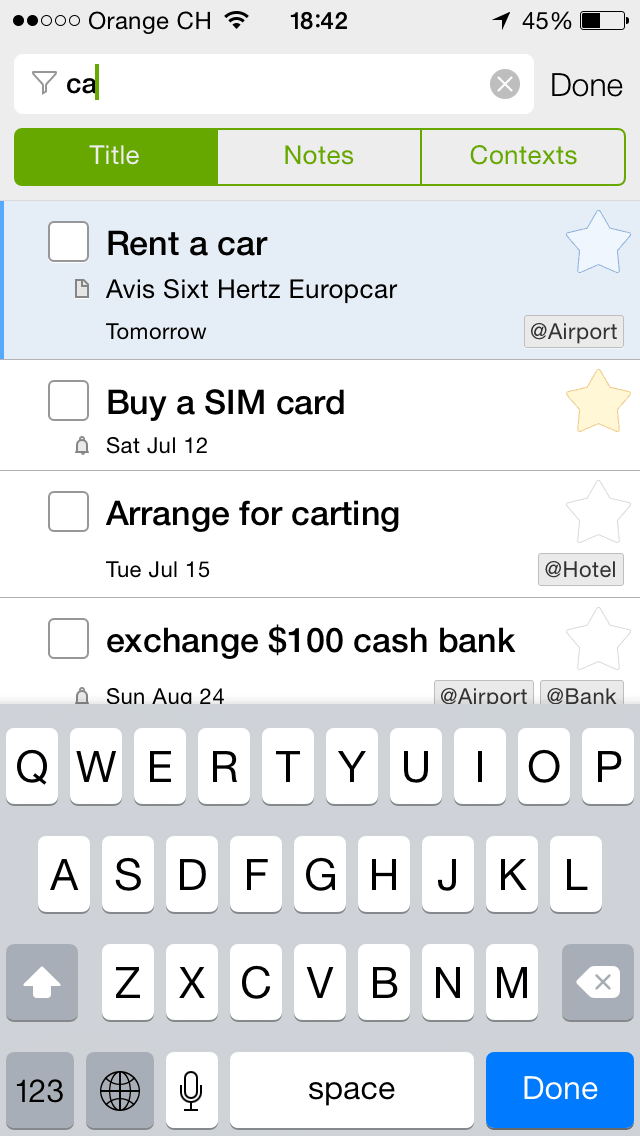Check the exchange $100 cash bank task

[x=68, y=638]
